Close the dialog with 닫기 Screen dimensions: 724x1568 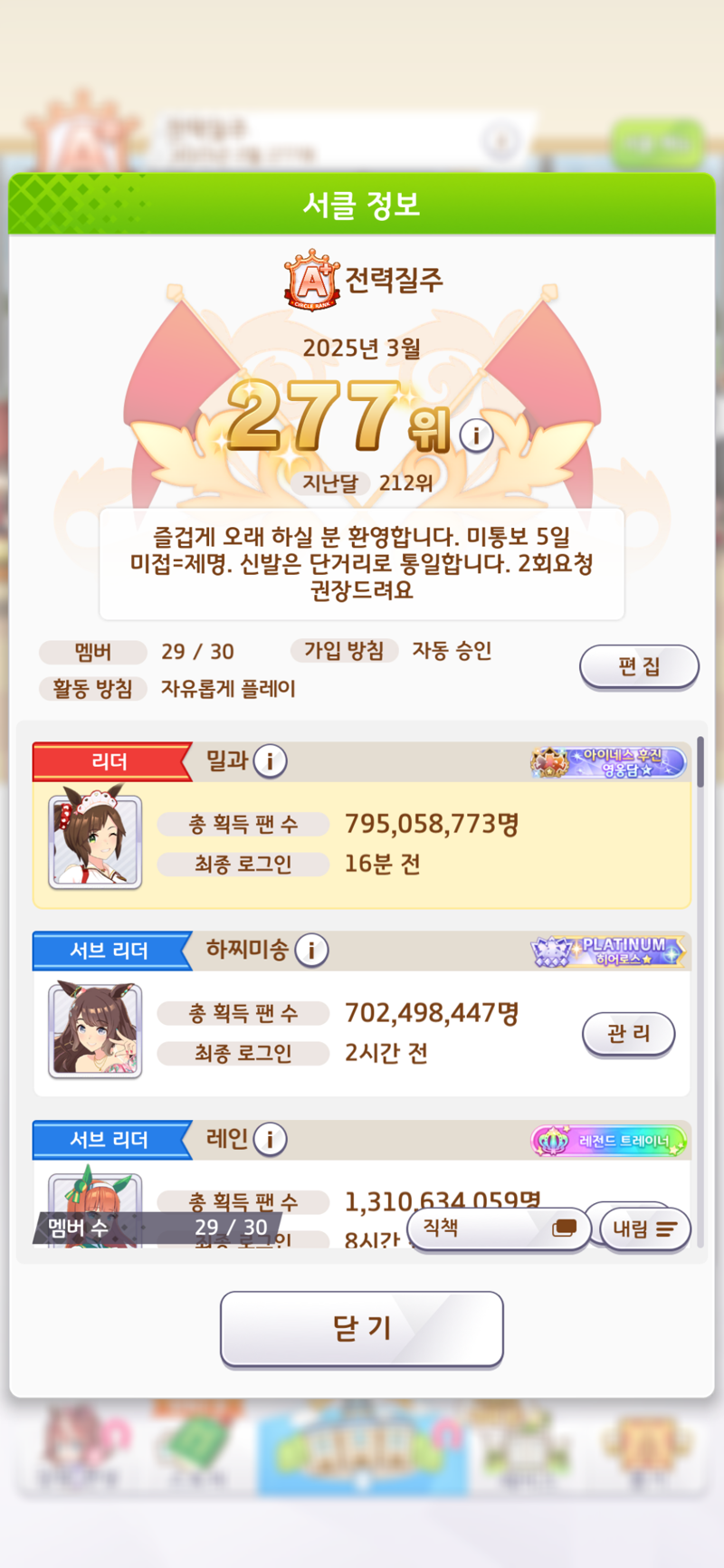(362, 1328)
